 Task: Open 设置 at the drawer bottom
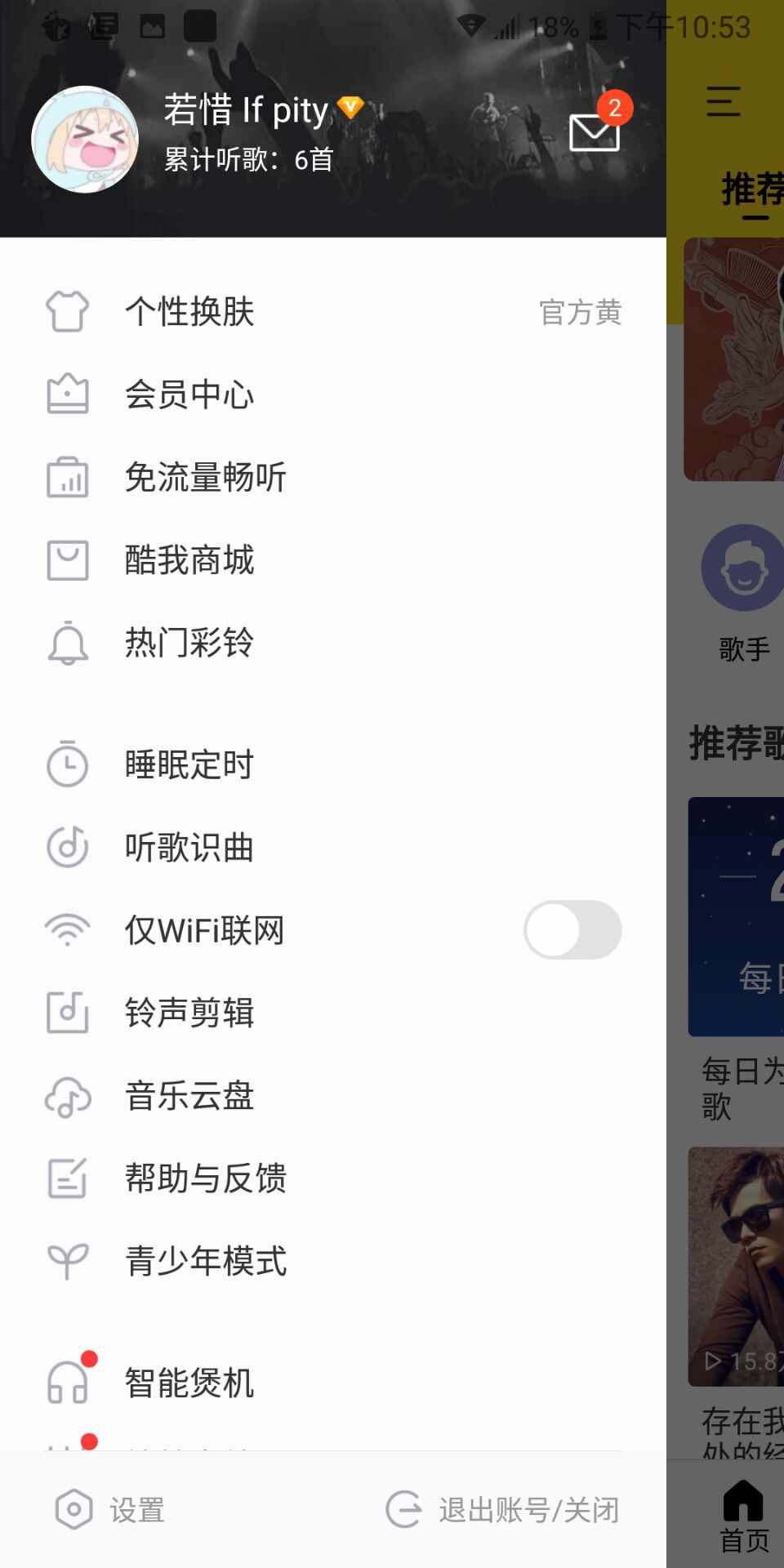110,1510
